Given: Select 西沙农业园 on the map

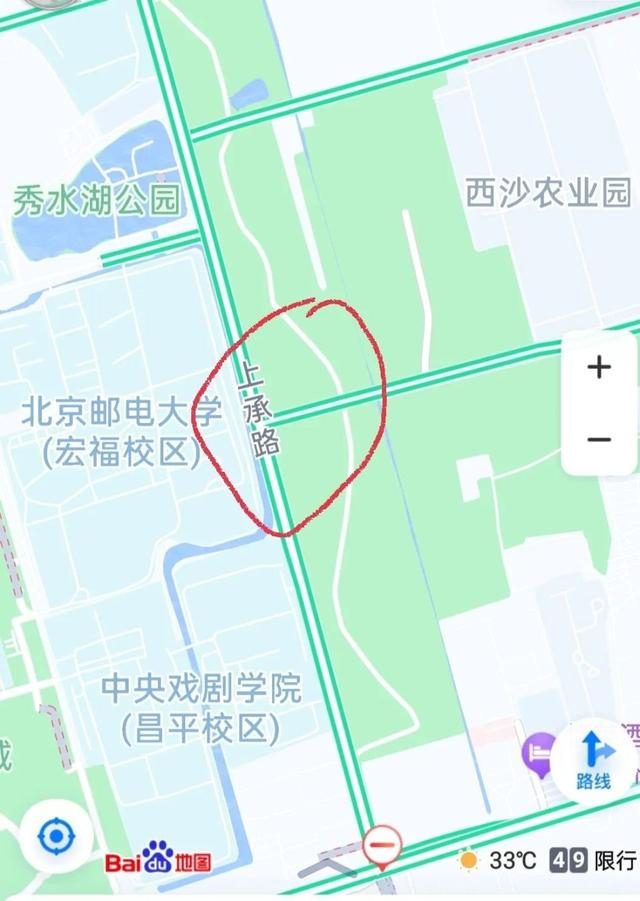Looking at the screenshot, I should [x=549, y=193].
